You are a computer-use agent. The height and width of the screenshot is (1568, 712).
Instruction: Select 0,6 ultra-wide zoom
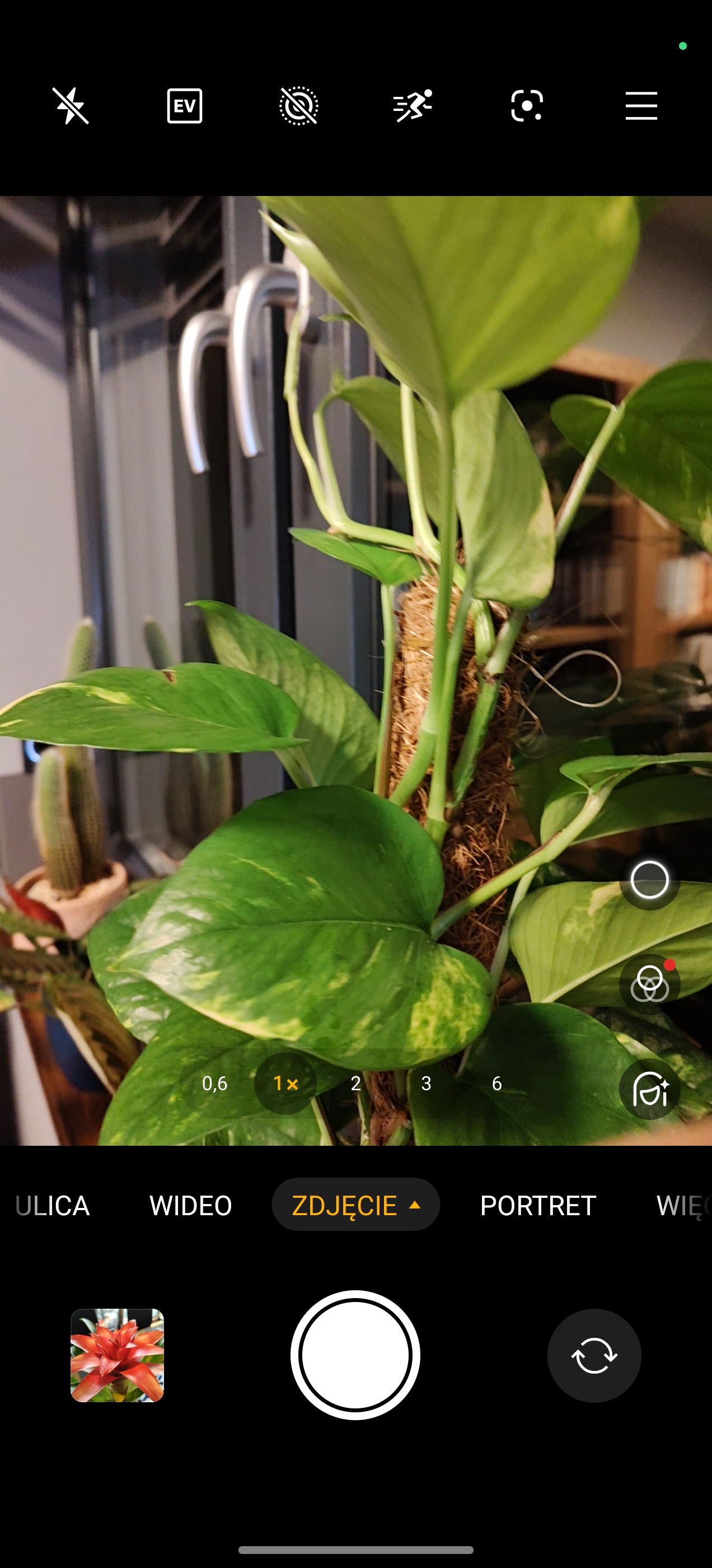tap(215, 1084)
